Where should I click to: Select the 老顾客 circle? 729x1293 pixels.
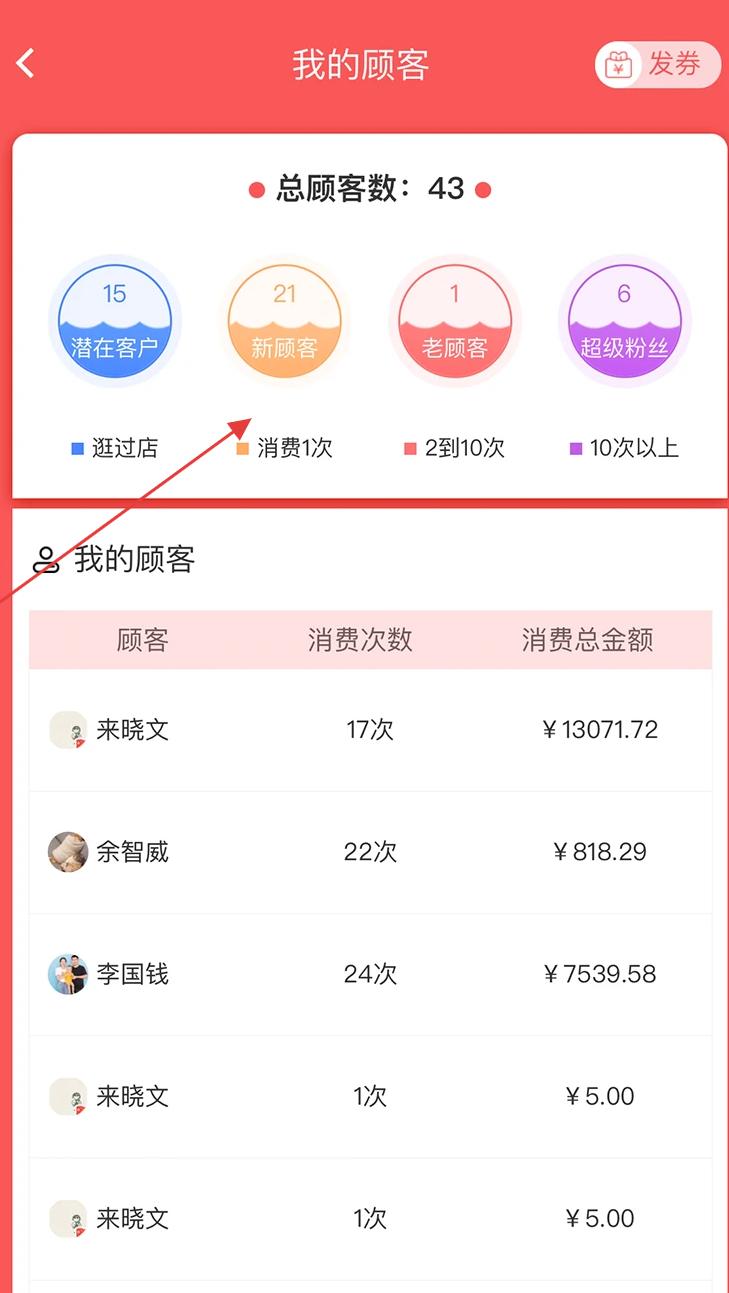click(455, 322)
